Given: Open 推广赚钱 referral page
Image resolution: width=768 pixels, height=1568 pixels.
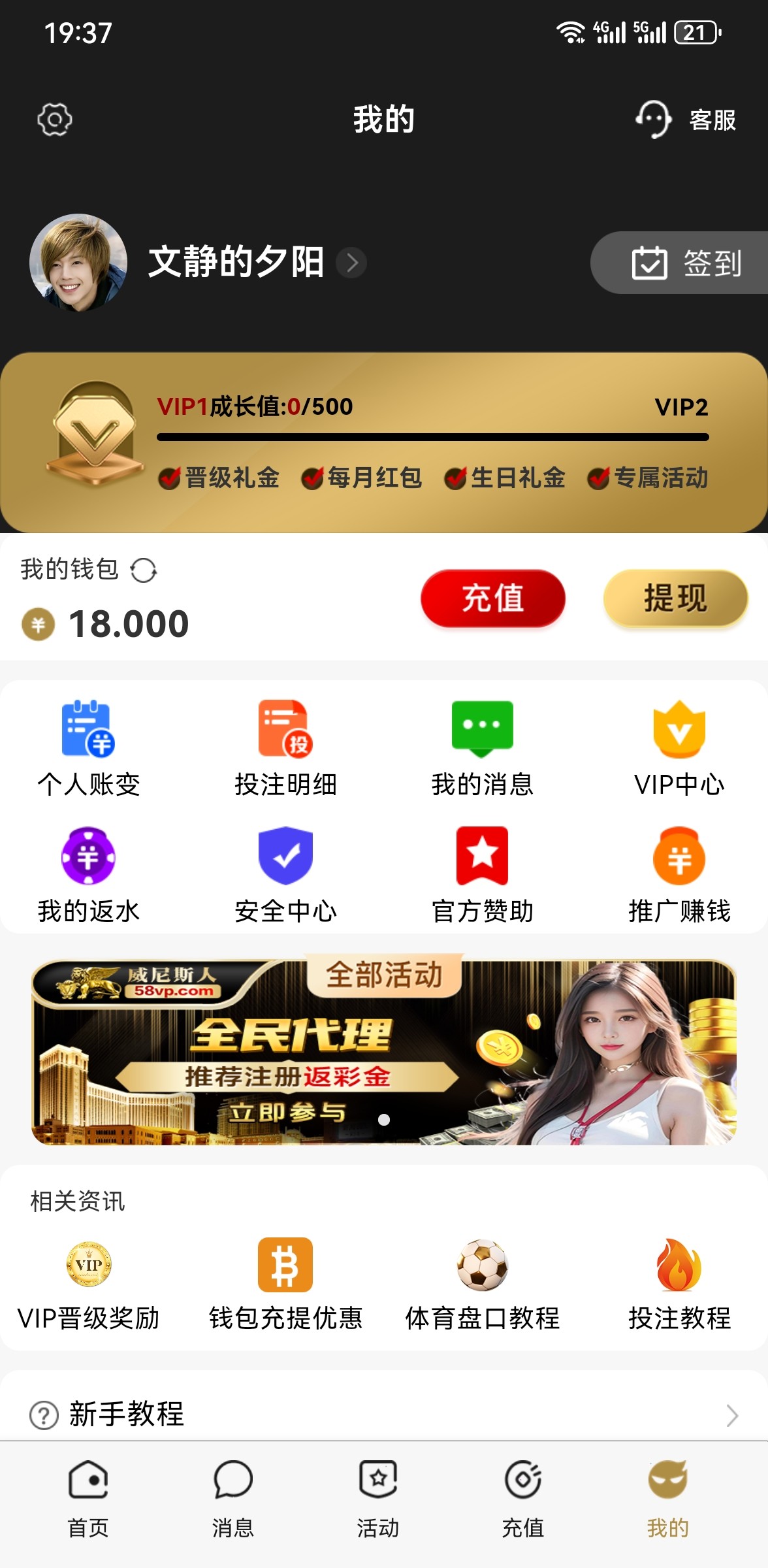Looking at the screenshot, I should tap(679, 874).
